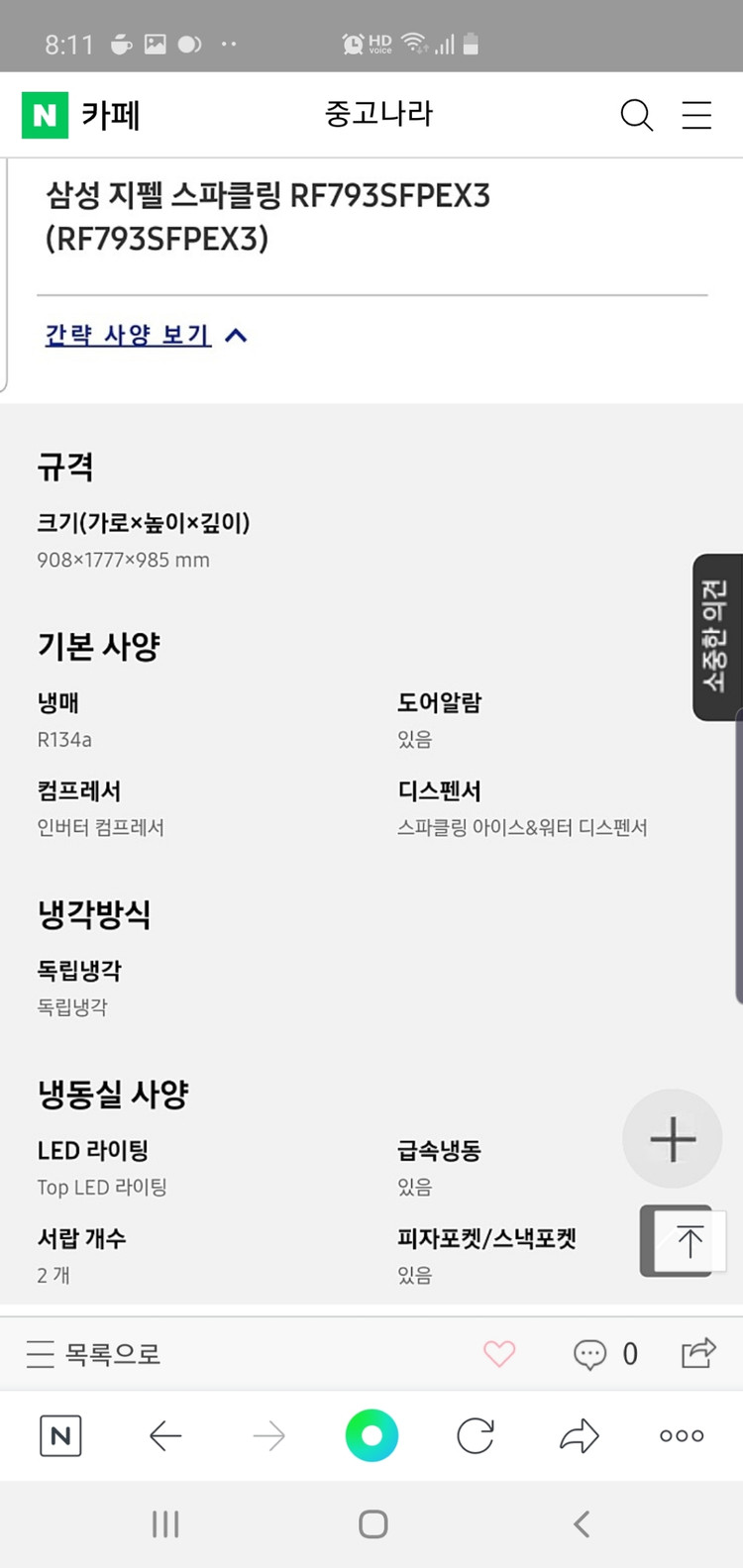Tap the green Naver home button
The height and width of the screenshot is (1568, 743).
tap(371, 1435)
